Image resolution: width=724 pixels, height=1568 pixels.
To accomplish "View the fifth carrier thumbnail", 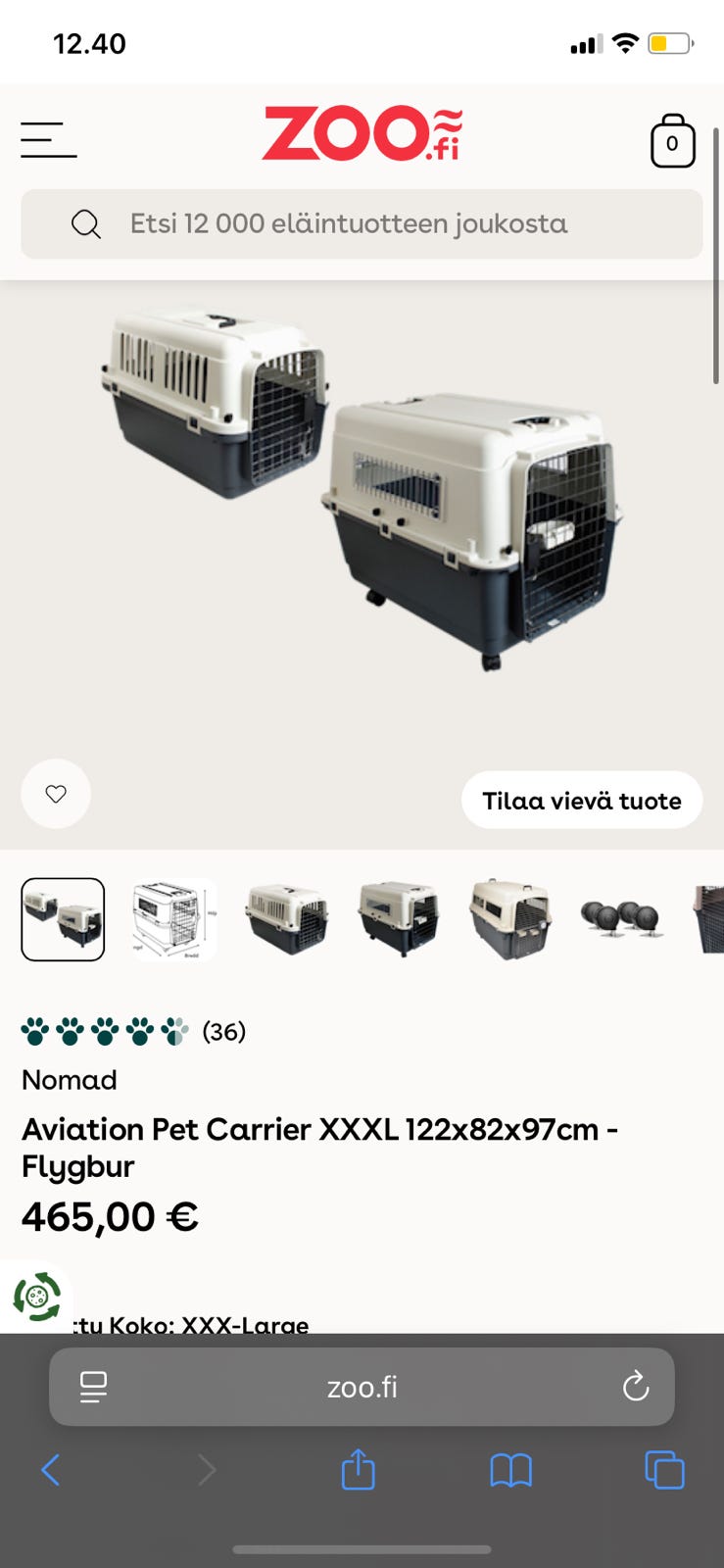I will click(510, 919).
